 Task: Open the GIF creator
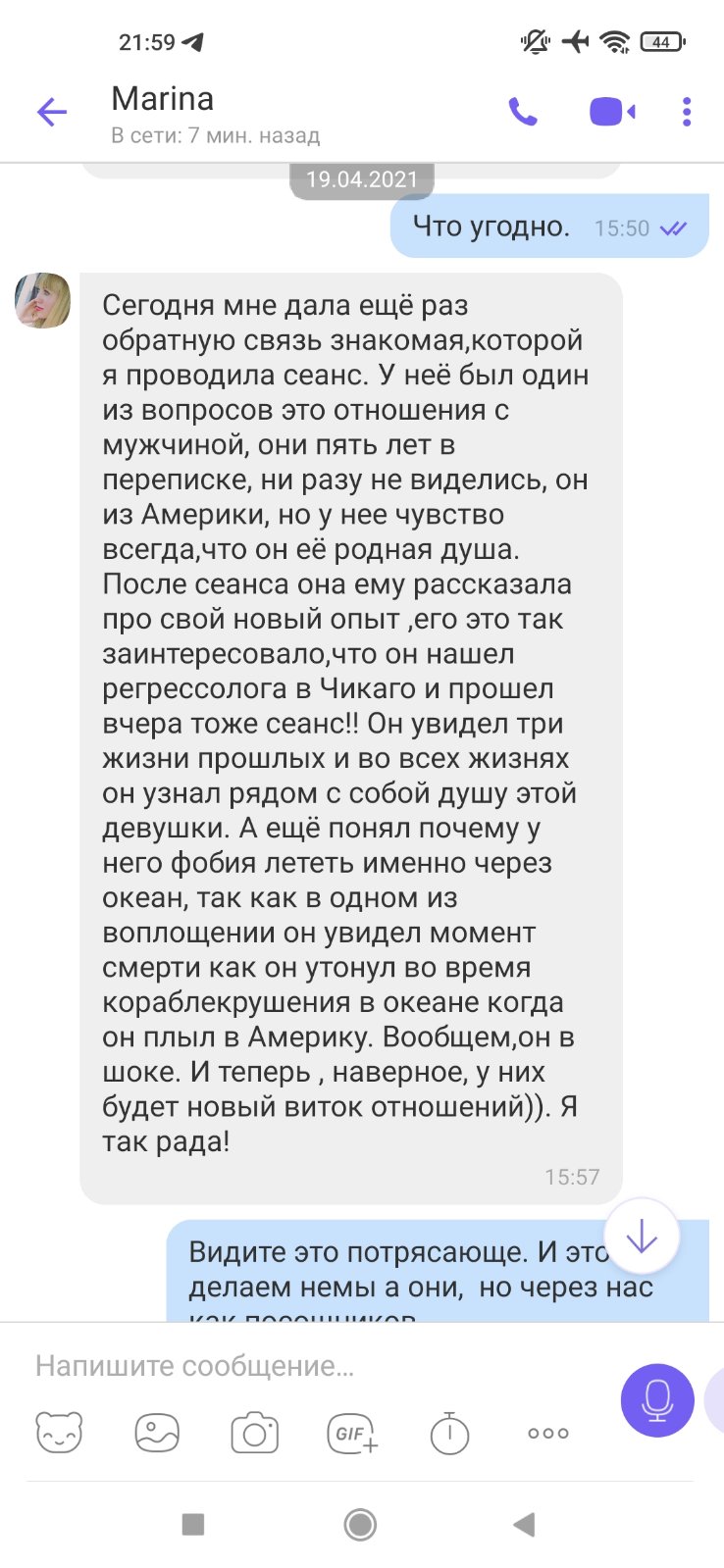[352, 1433]
